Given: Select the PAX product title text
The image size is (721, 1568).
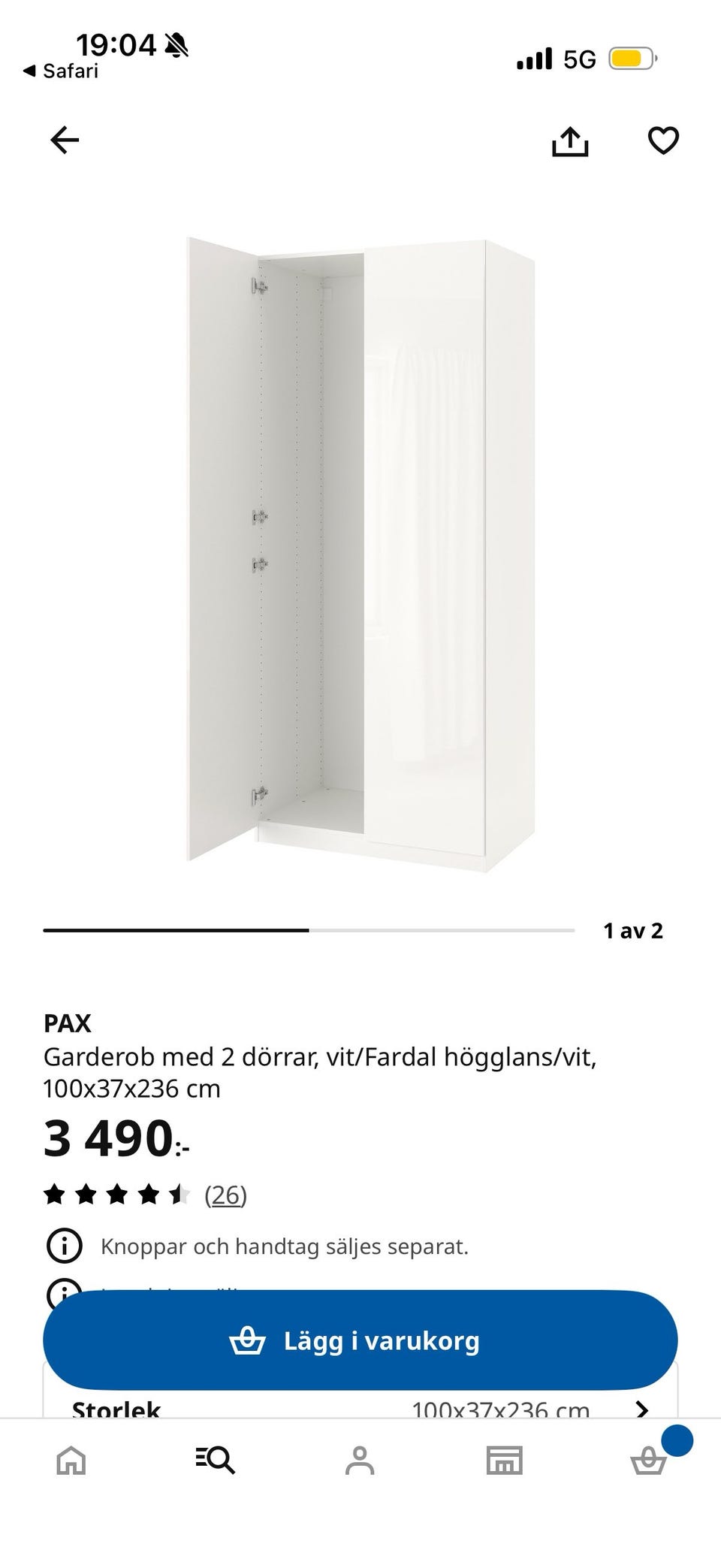Looking at the screenshot, I should [68, 1023].
